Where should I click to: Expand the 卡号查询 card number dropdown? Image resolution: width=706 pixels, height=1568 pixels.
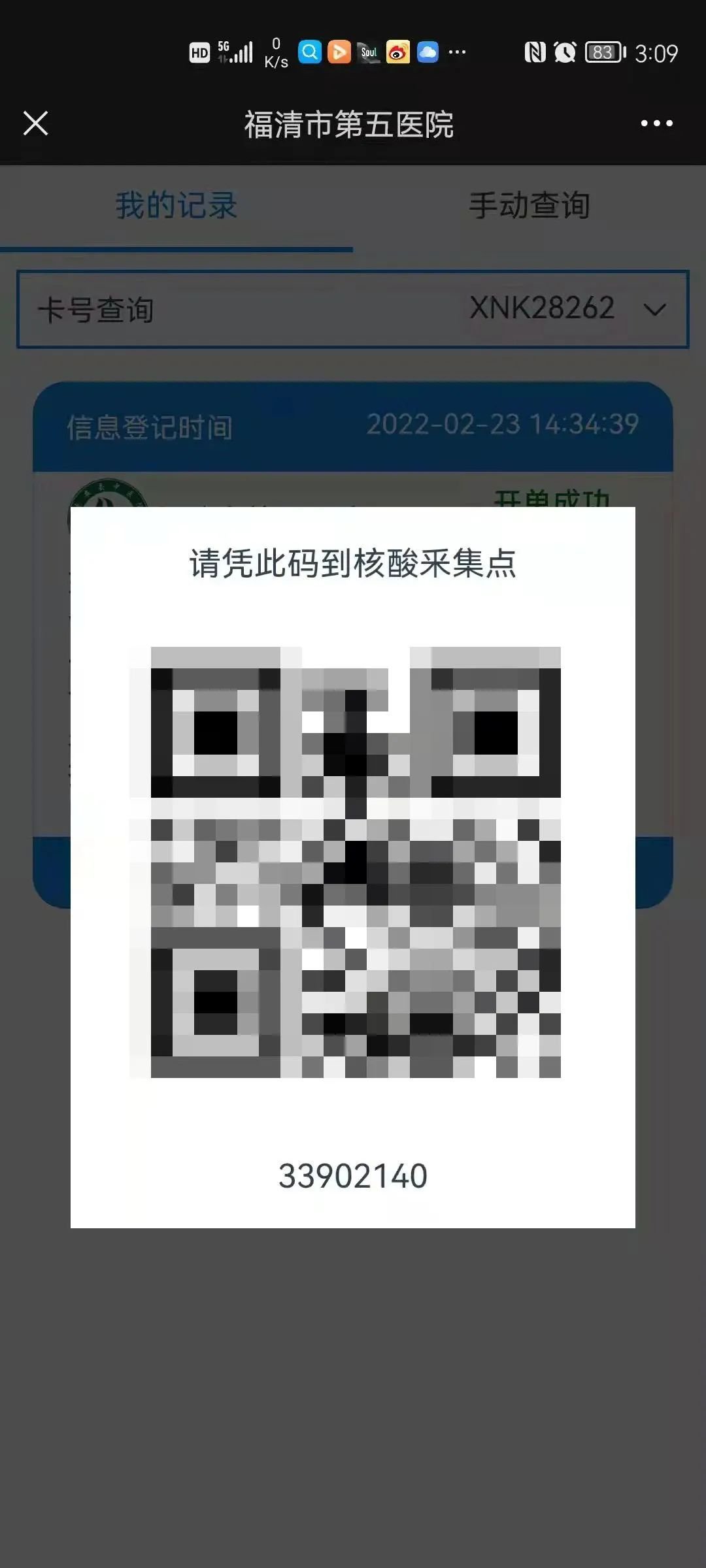point(654,309)
